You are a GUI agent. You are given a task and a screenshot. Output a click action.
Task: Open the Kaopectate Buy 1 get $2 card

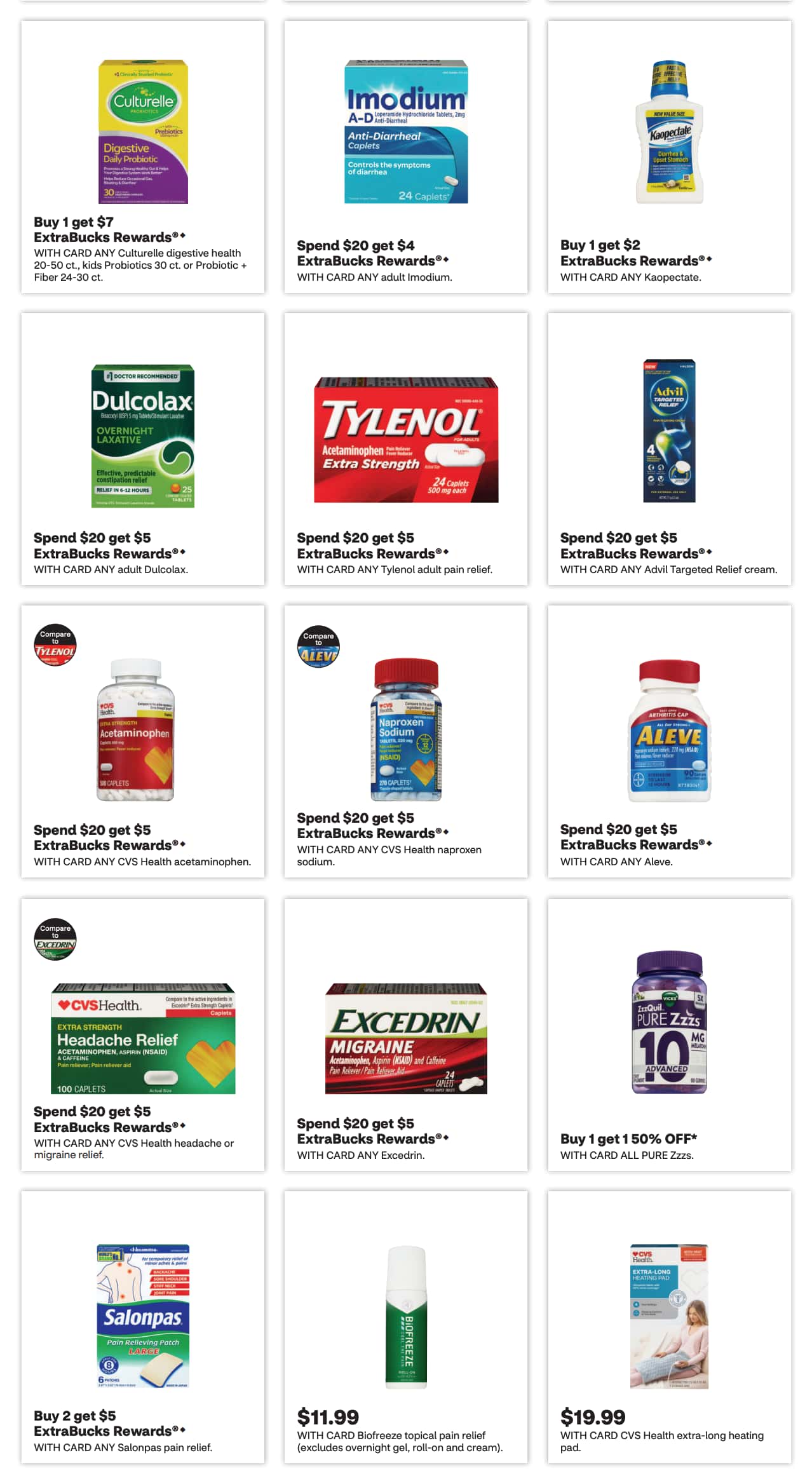(669, 157)
